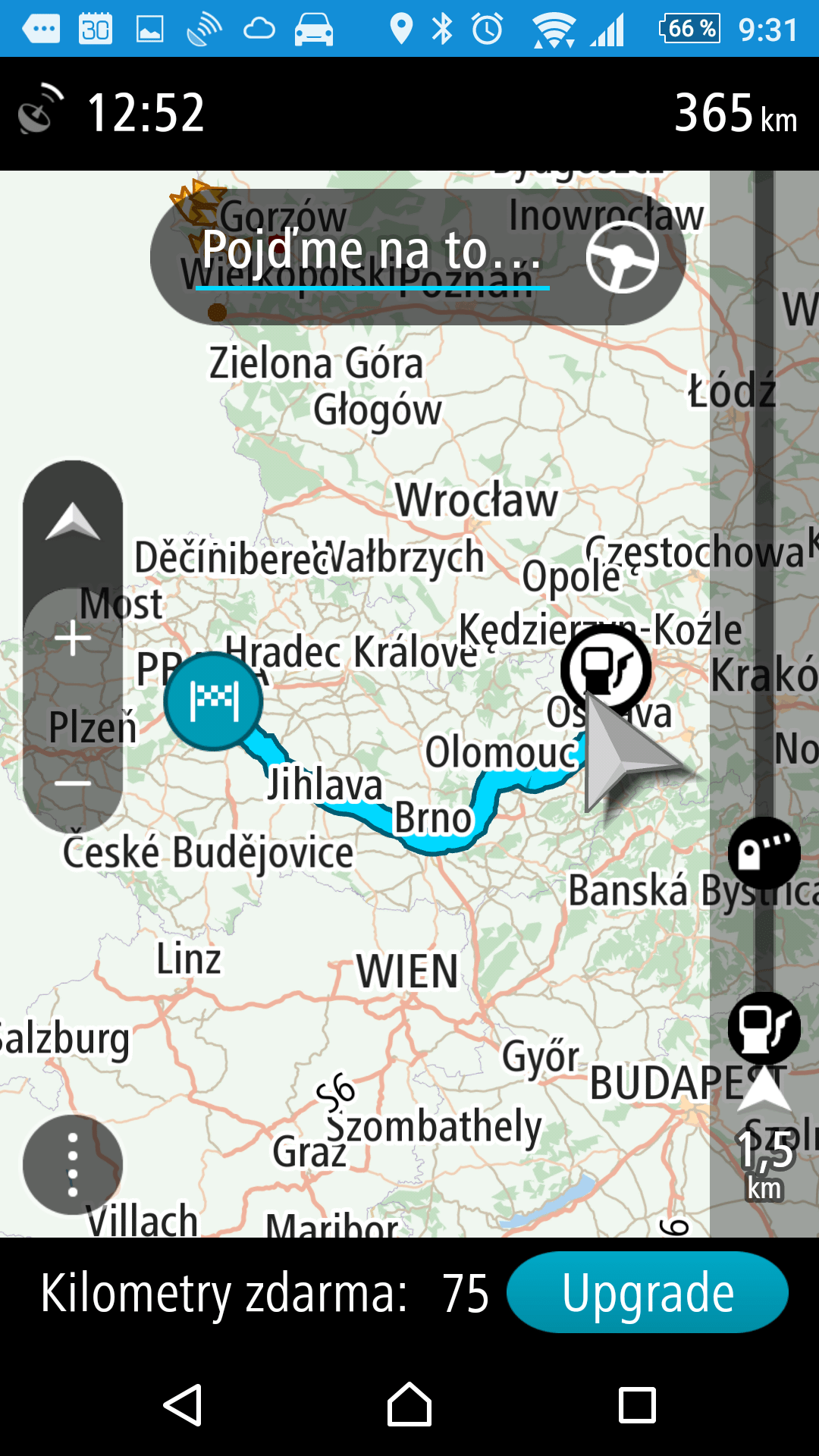Viewport: 819px width, 1456px height.
Task: Open the speed camera icon on route bar
Action: (764, 853)
